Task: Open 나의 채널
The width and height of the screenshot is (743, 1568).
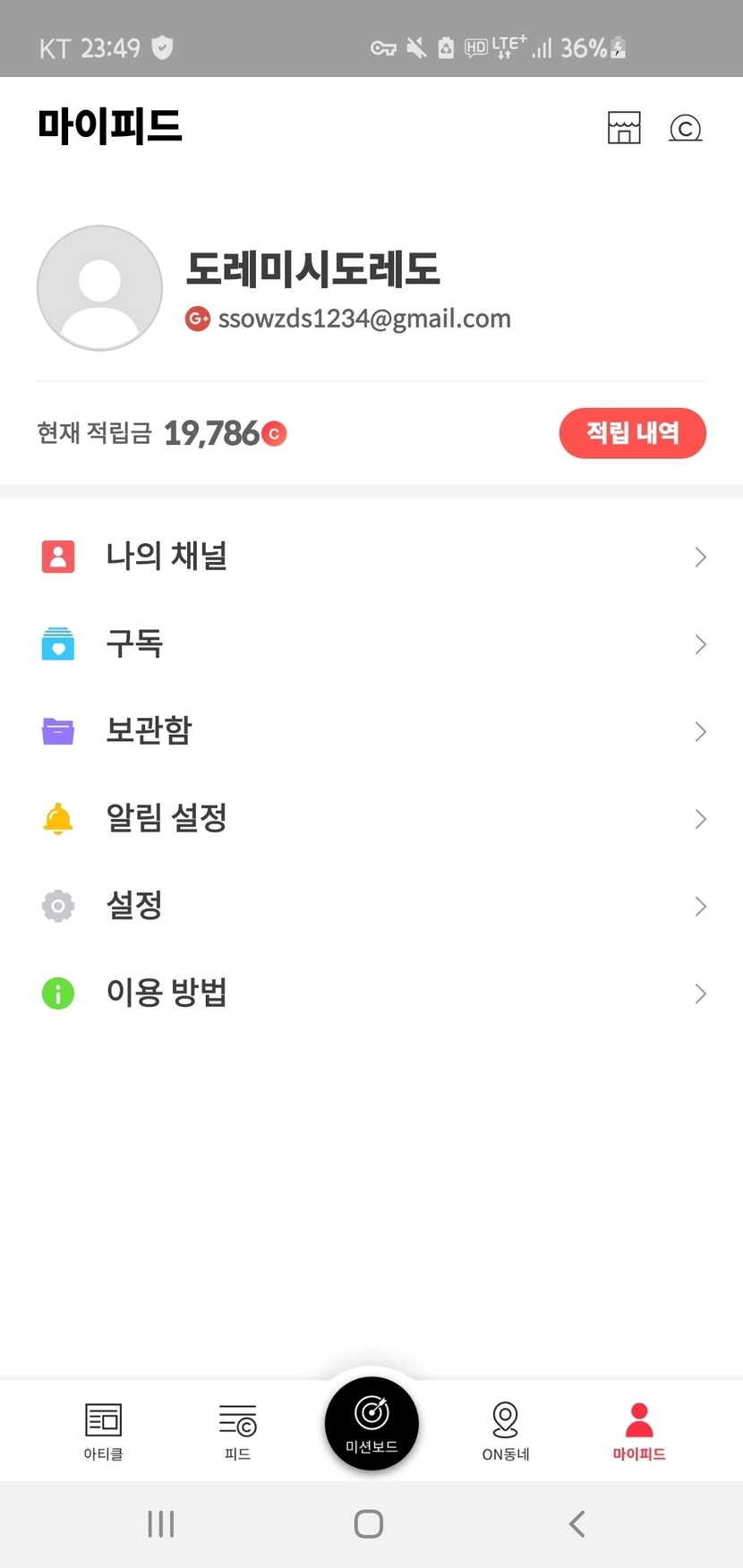Action: (371, 557)
